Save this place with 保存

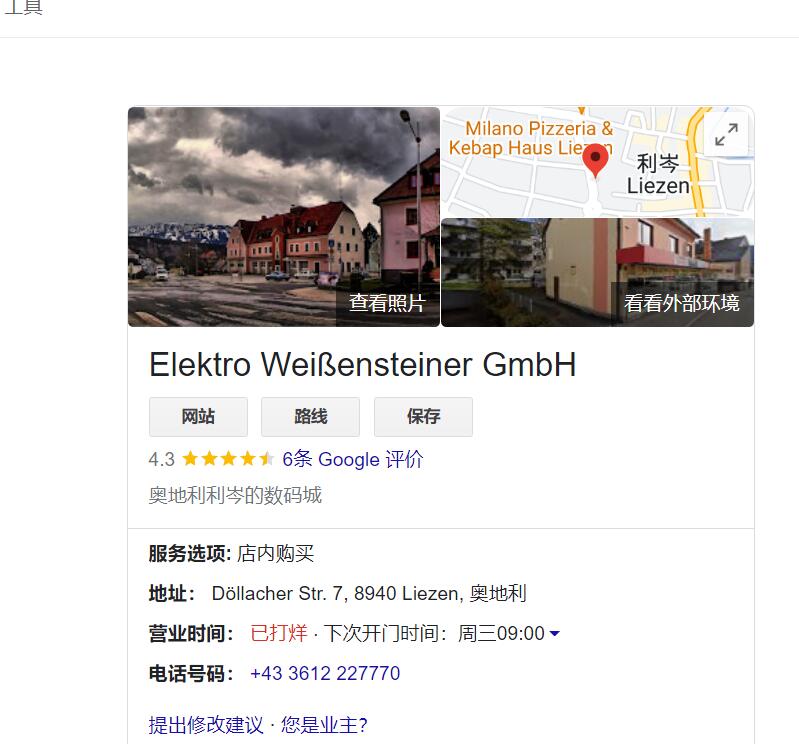(x=423, y=417)
